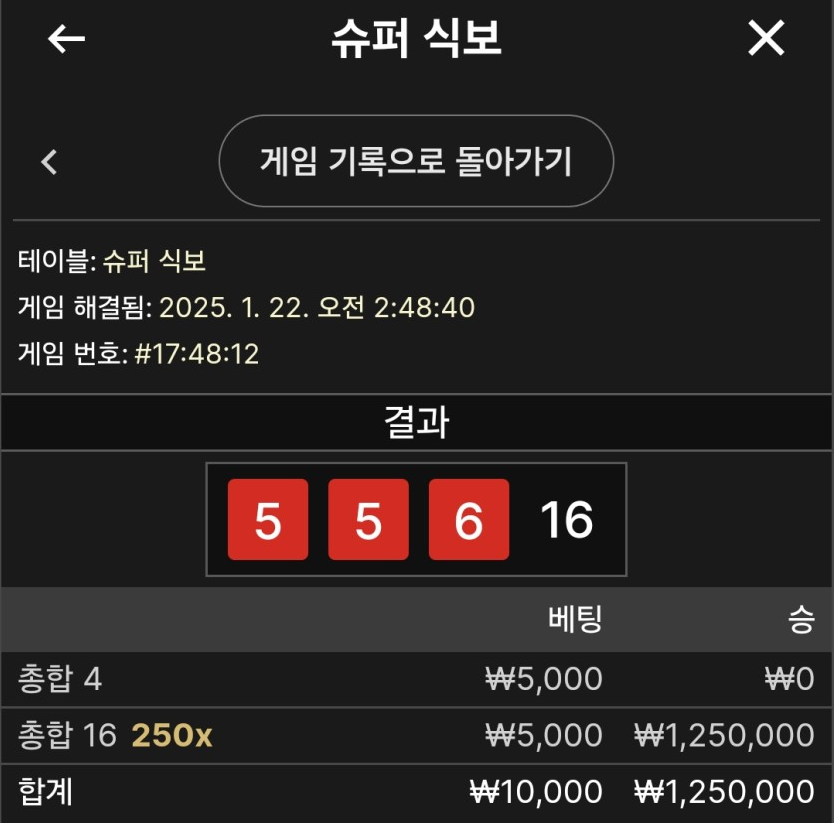Close the 슈퍼 식보 panel
Screen dimensions: 834x823
[x=766, y=39]
